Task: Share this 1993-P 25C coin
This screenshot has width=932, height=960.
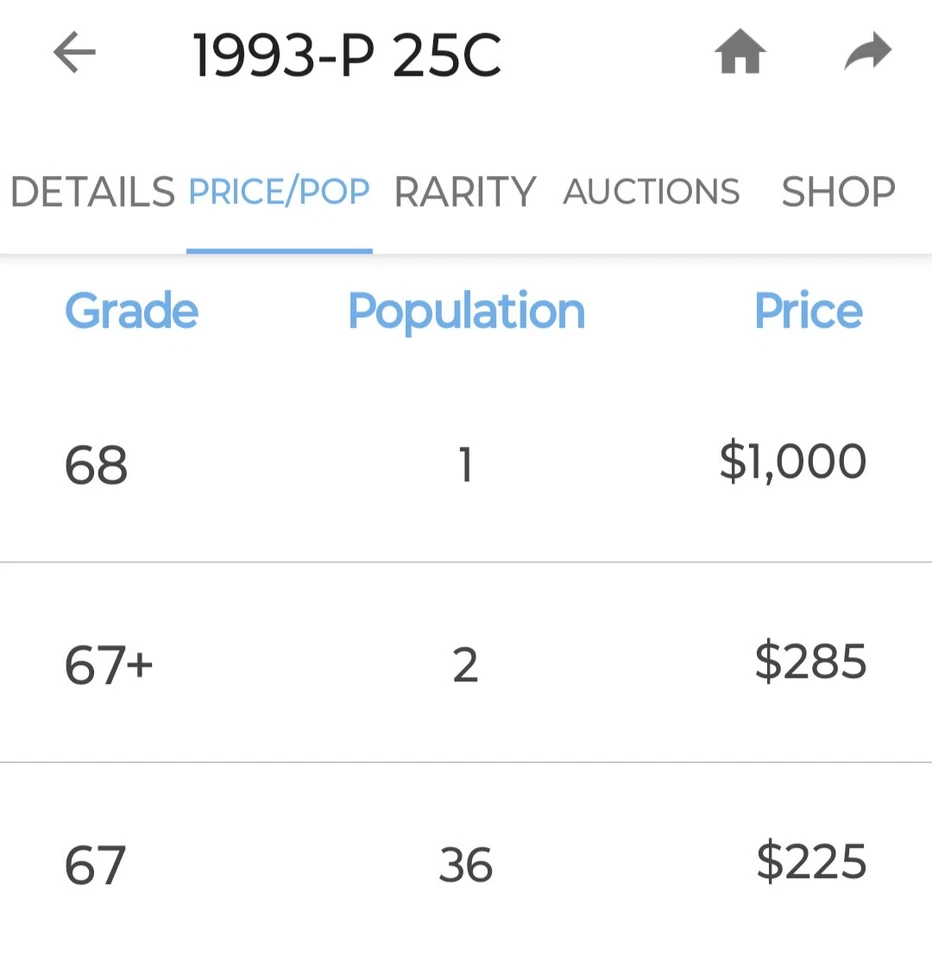Action: click(867, 53)
